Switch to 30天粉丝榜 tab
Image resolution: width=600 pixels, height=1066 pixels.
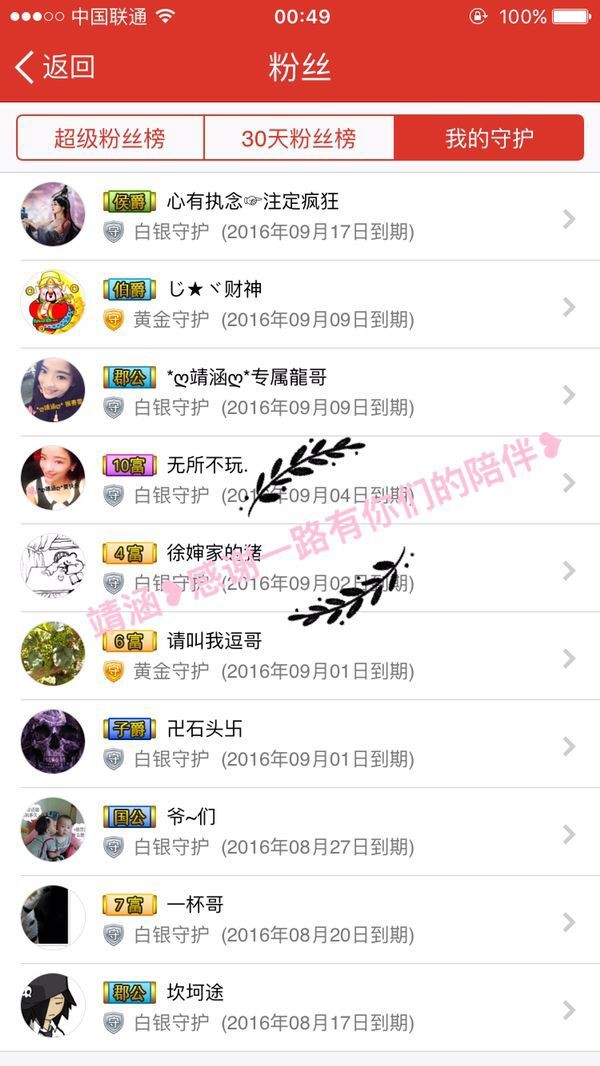(298, 138)
